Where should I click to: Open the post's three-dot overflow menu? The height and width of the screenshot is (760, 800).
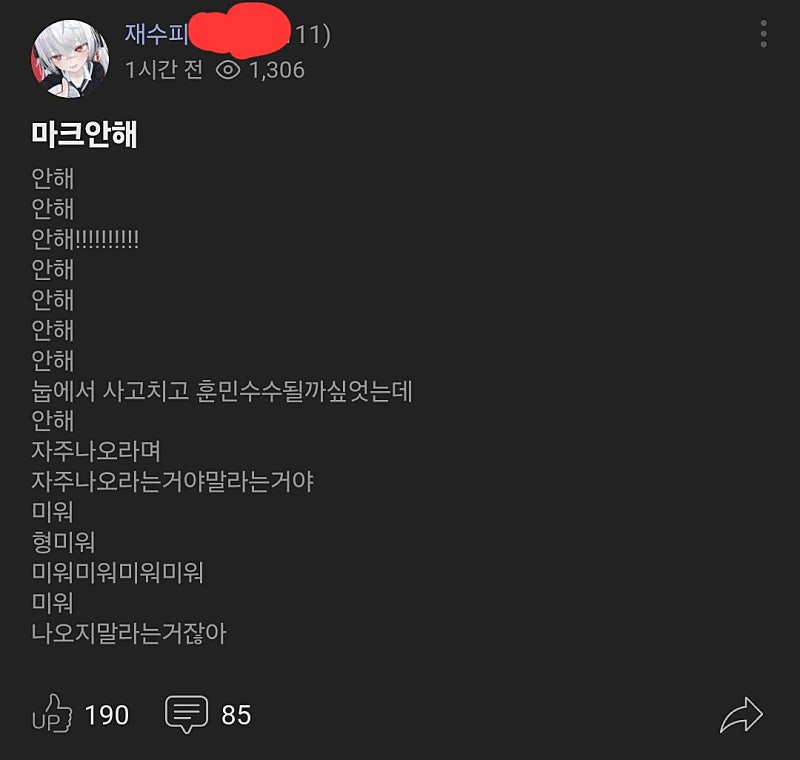point(763,35)
